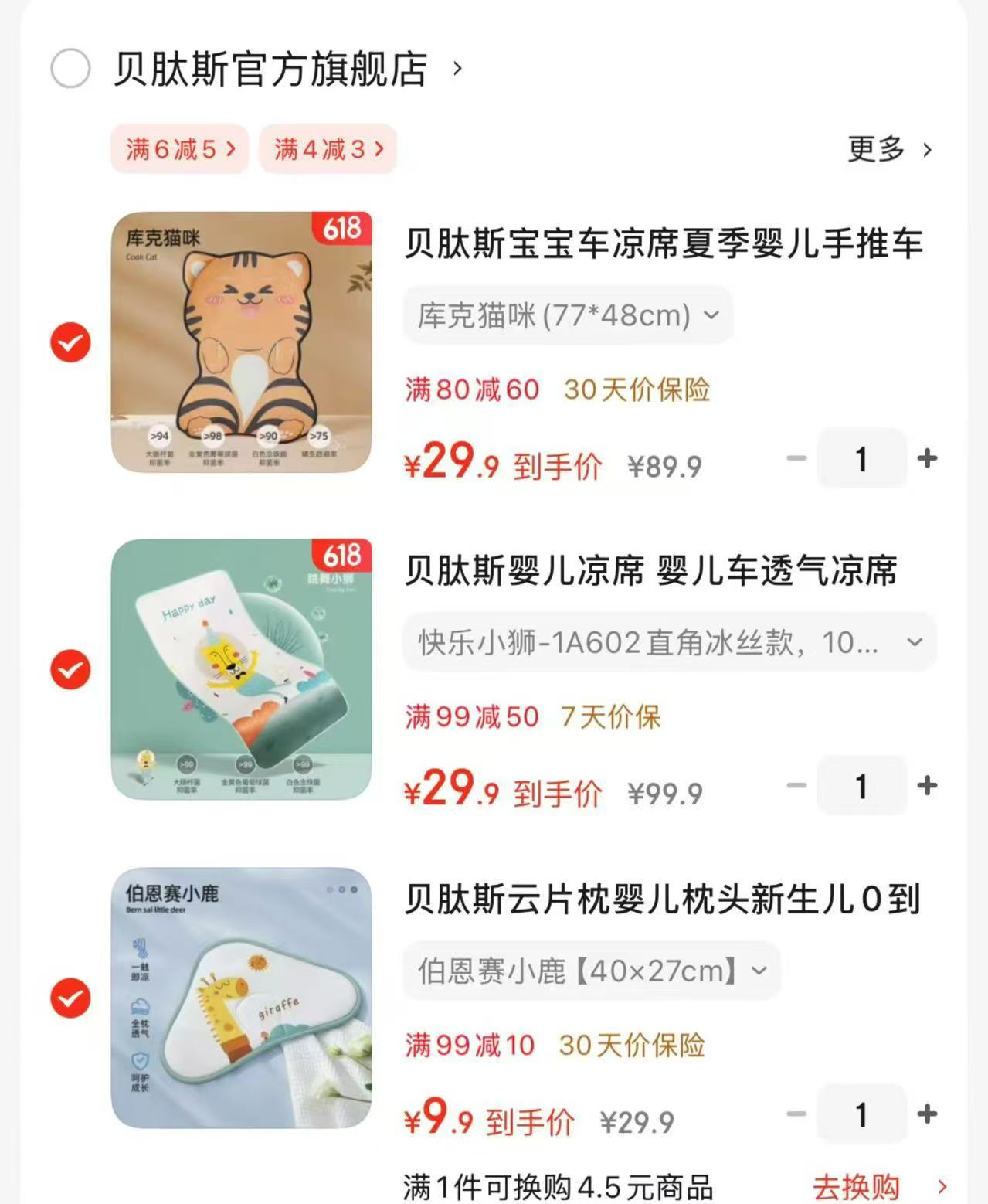Select the 满6减5 store coupon tag
The image size is (988, 1204).
pyautogui.click(x=179, y=150)
